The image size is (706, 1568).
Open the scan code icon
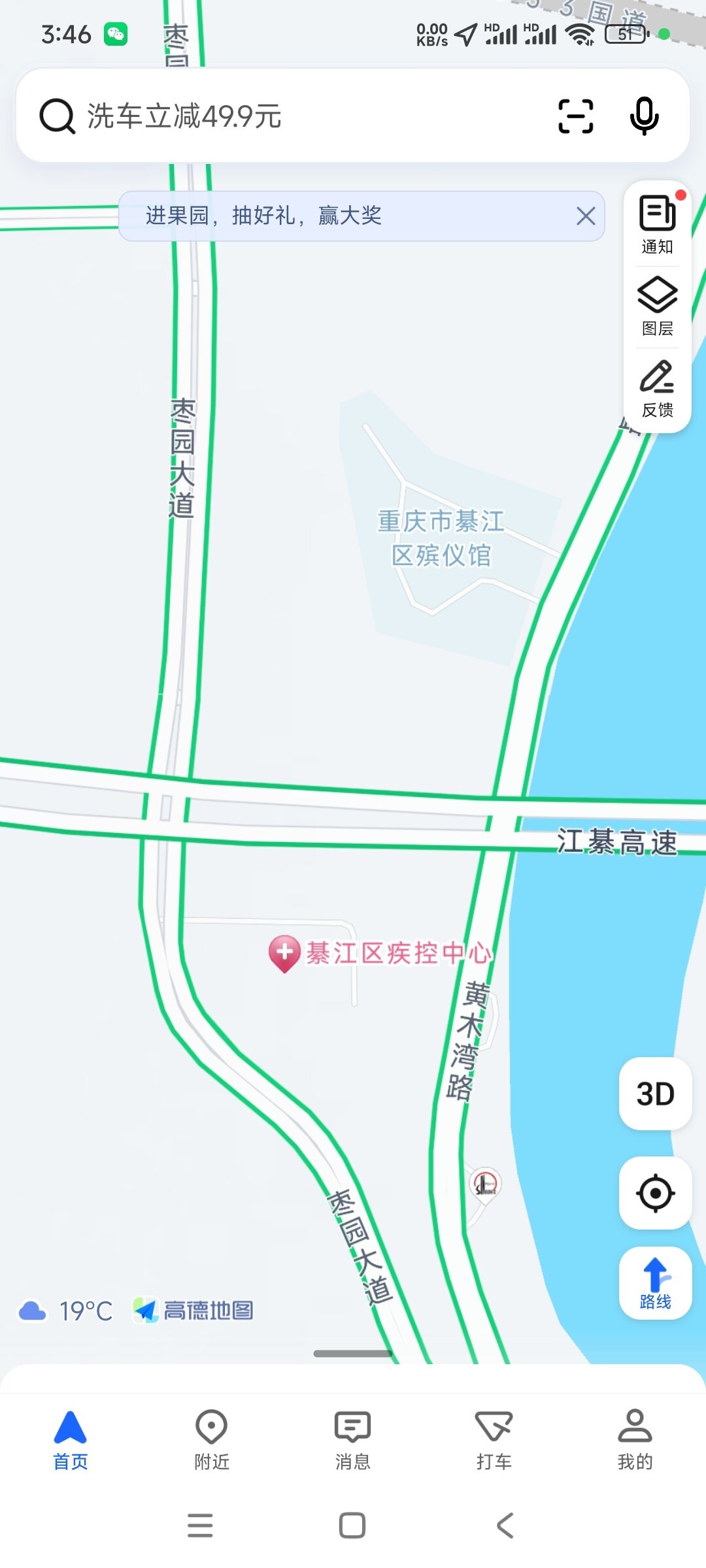coord(575,116)
